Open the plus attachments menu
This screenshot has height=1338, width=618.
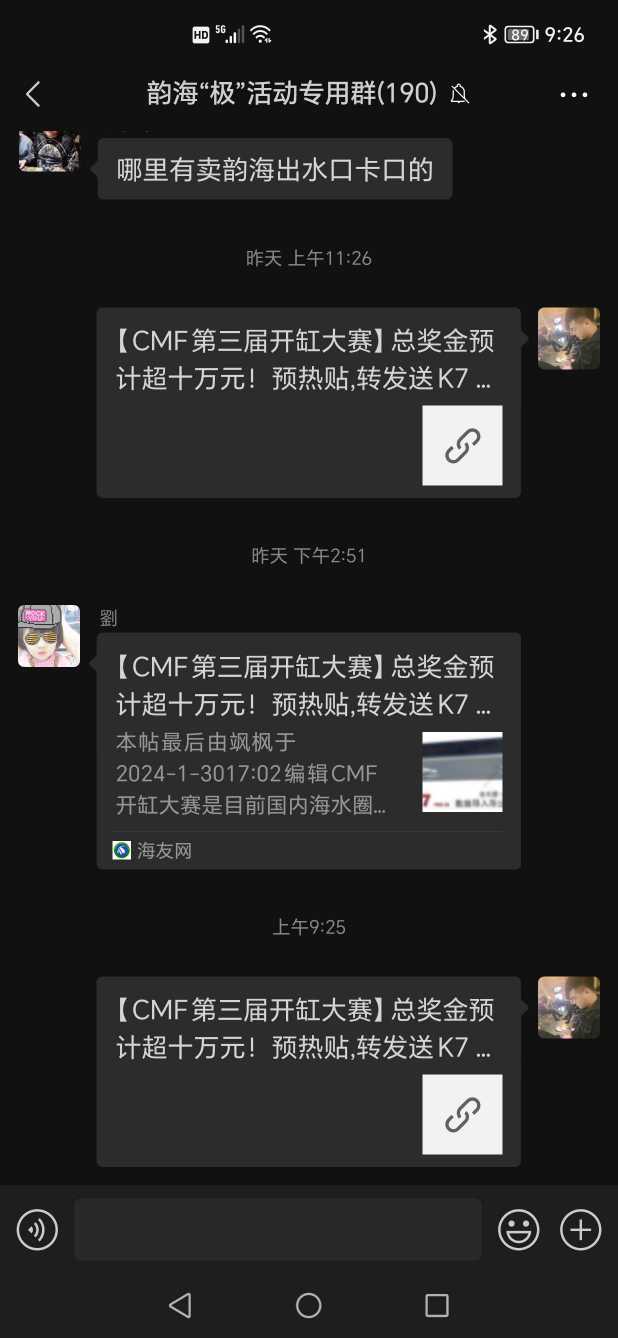(580, 1230)
